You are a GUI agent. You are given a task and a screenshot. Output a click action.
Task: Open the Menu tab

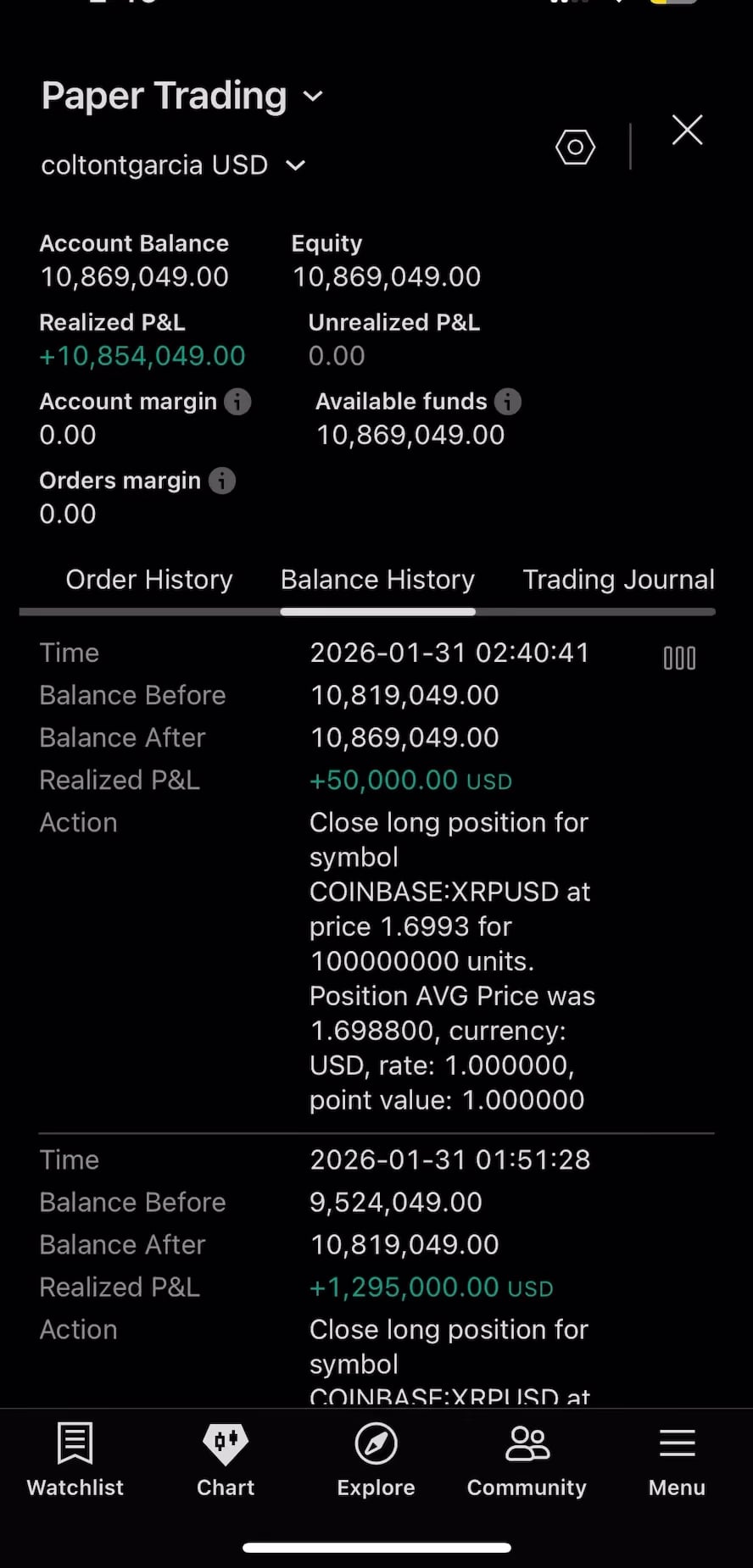click(677, 1460)
